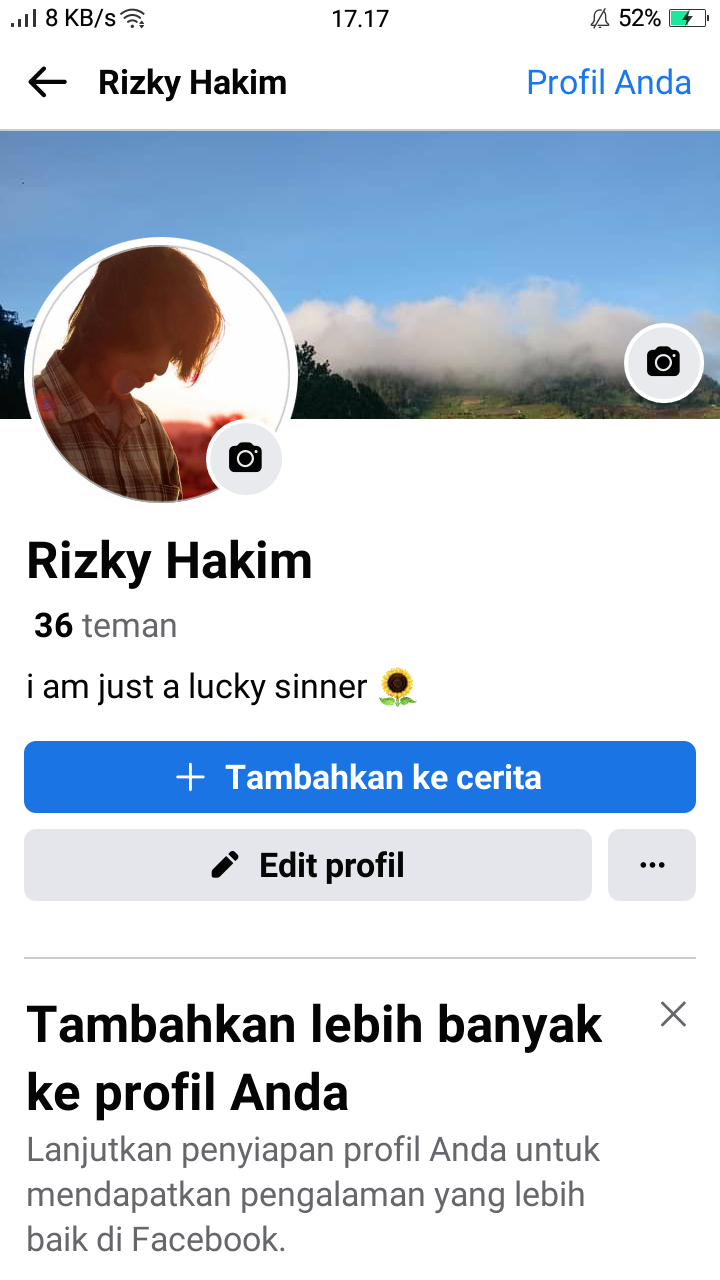Tap Tambahkan ke cerita button
This screenshot has height=1280, width=720.
point(360,777)
